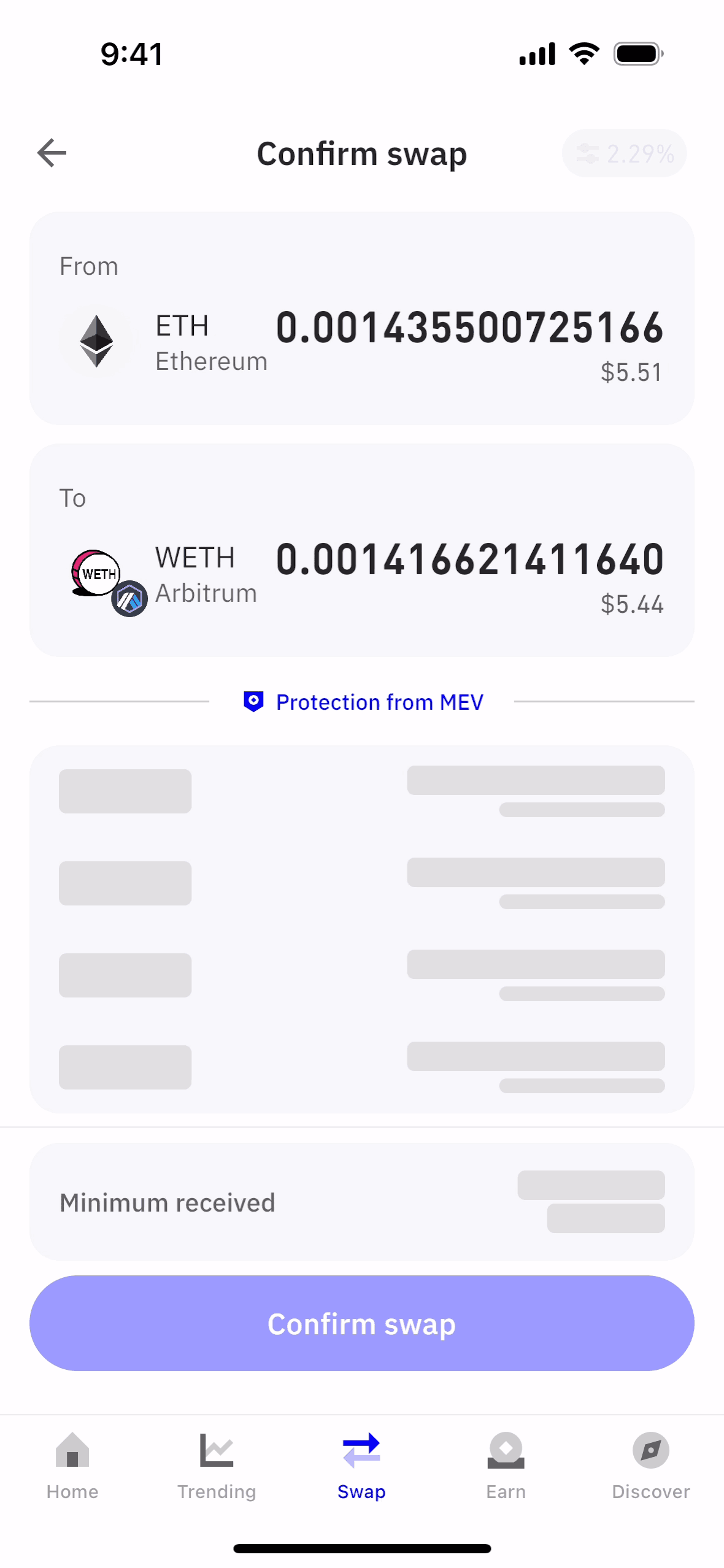The height and width of the screenshot is (1568, 724).
Task: Go to the Earn tab
Action: [506, 1465]
